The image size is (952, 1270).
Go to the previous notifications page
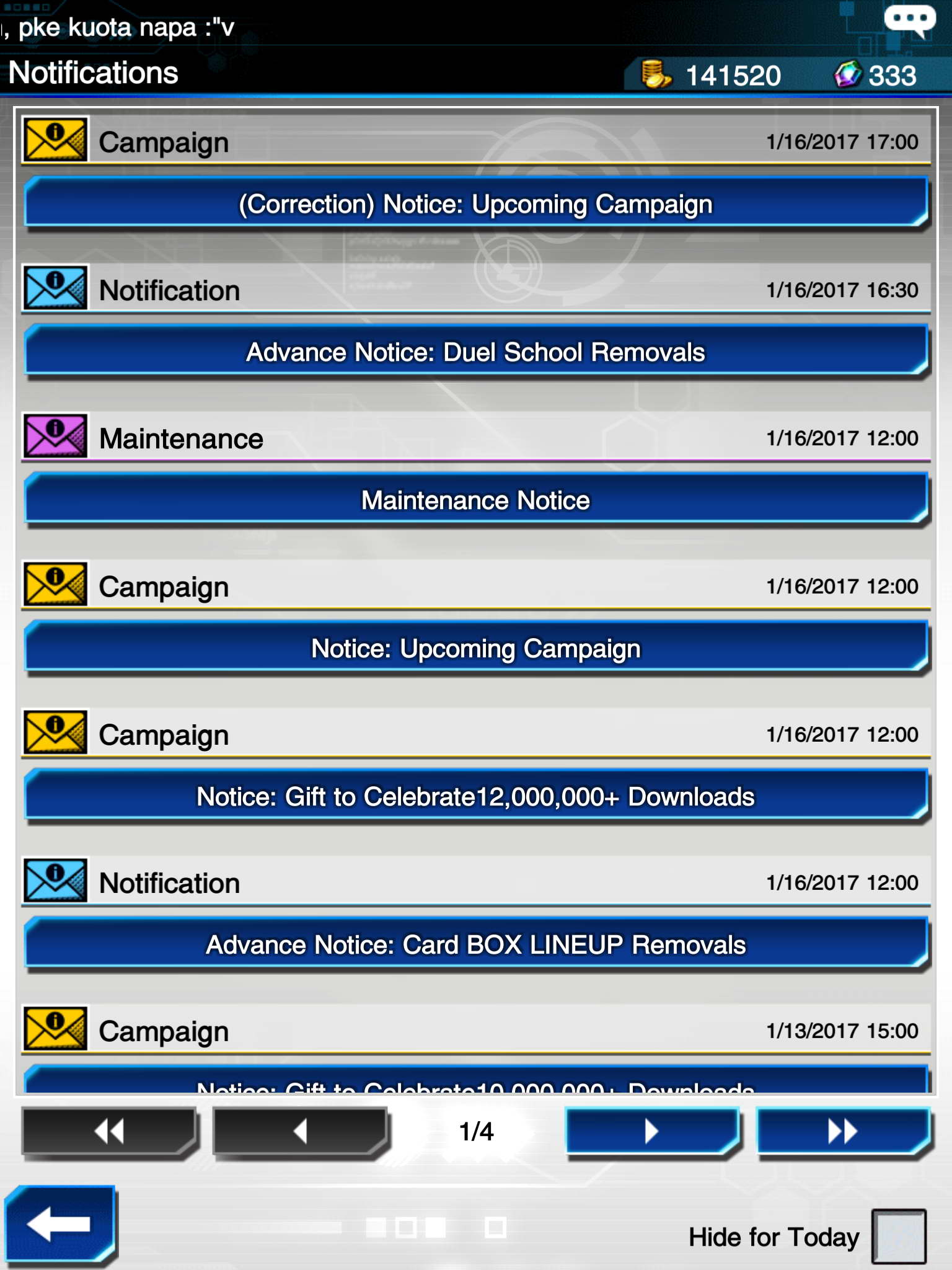tap(300, 1132)
